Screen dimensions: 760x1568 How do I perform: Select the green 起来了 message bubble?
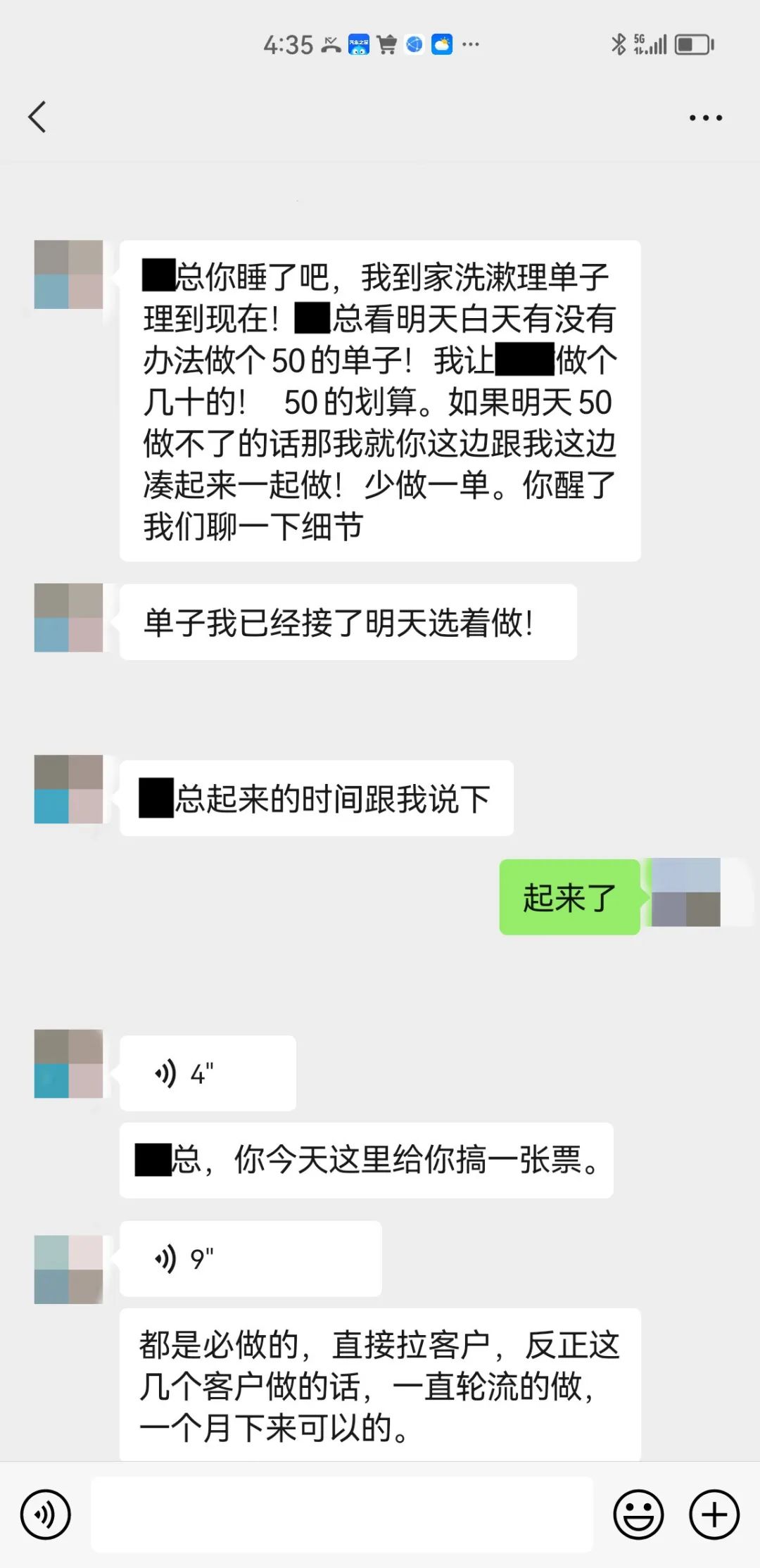point(569,897)
